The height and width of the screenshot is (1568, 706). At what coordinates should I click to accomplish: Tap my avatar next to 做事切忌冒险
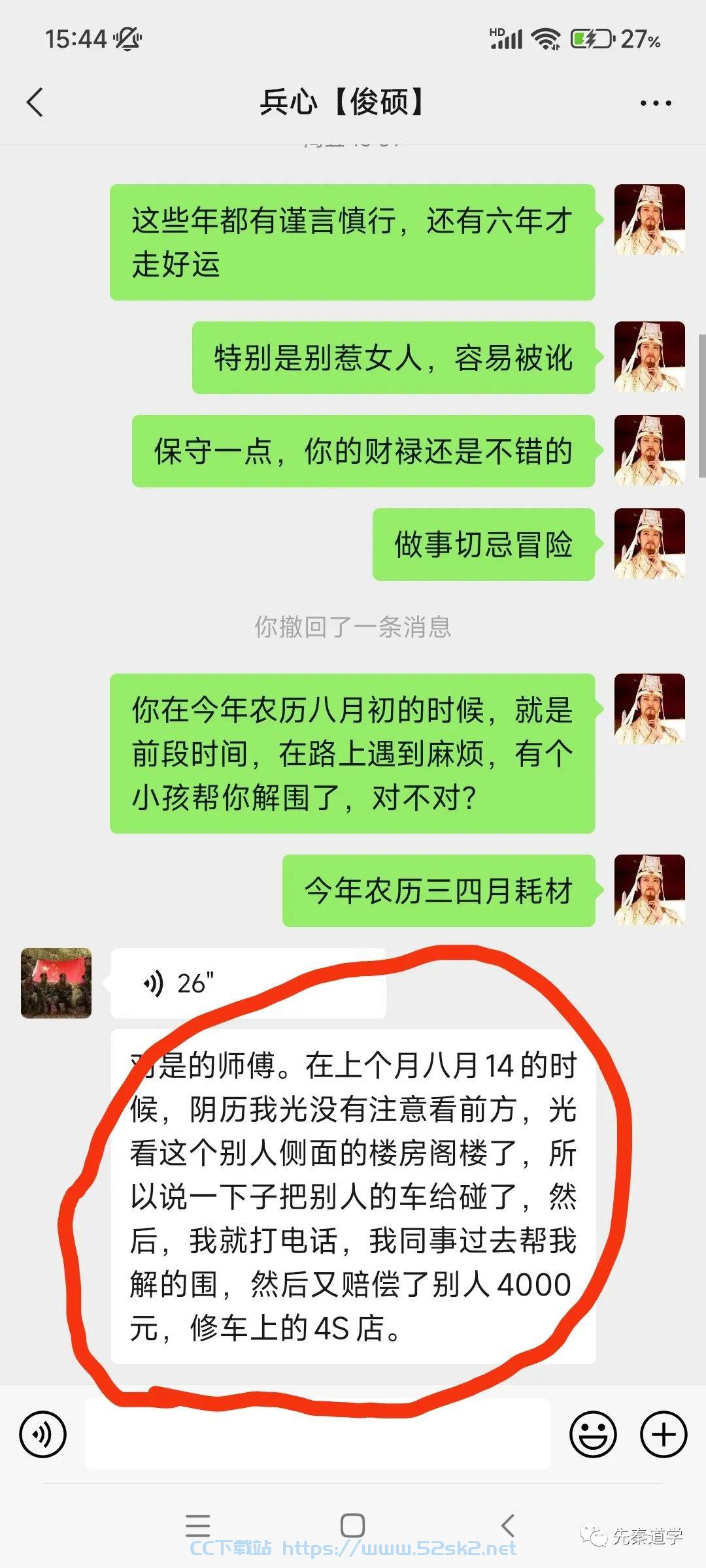650,544
